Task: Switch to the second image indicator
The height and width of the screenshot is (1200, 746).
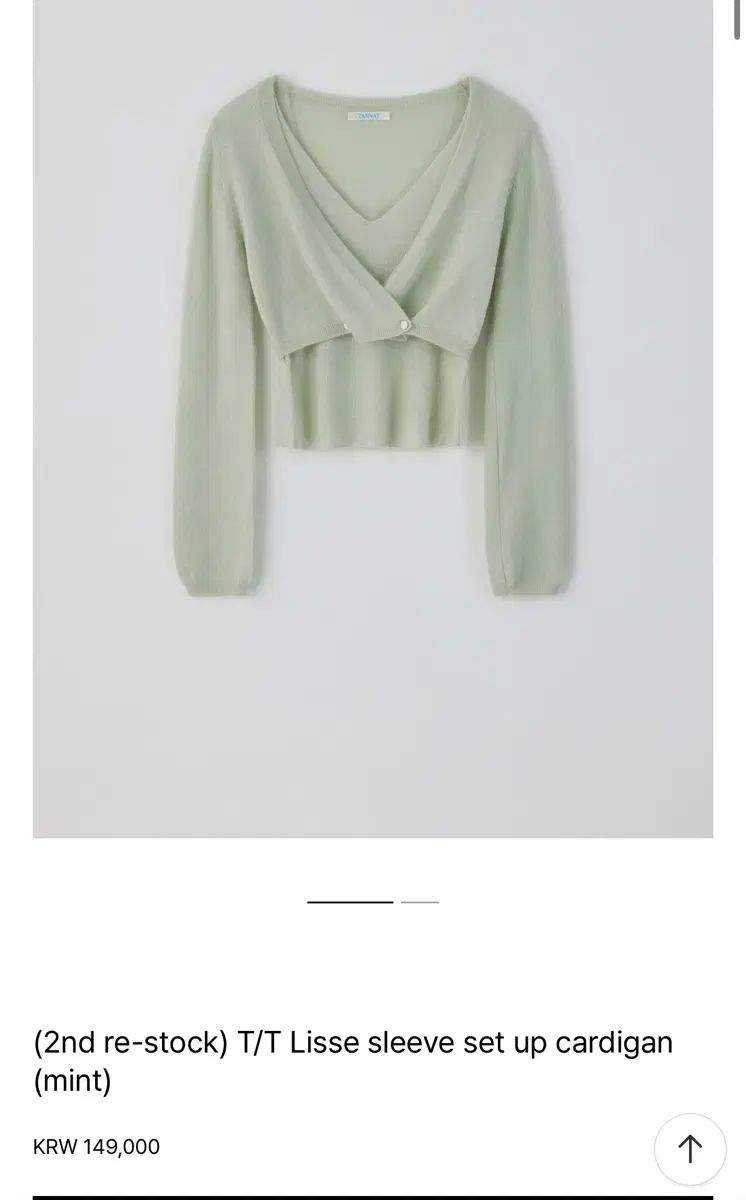Action: coord(420,902)
